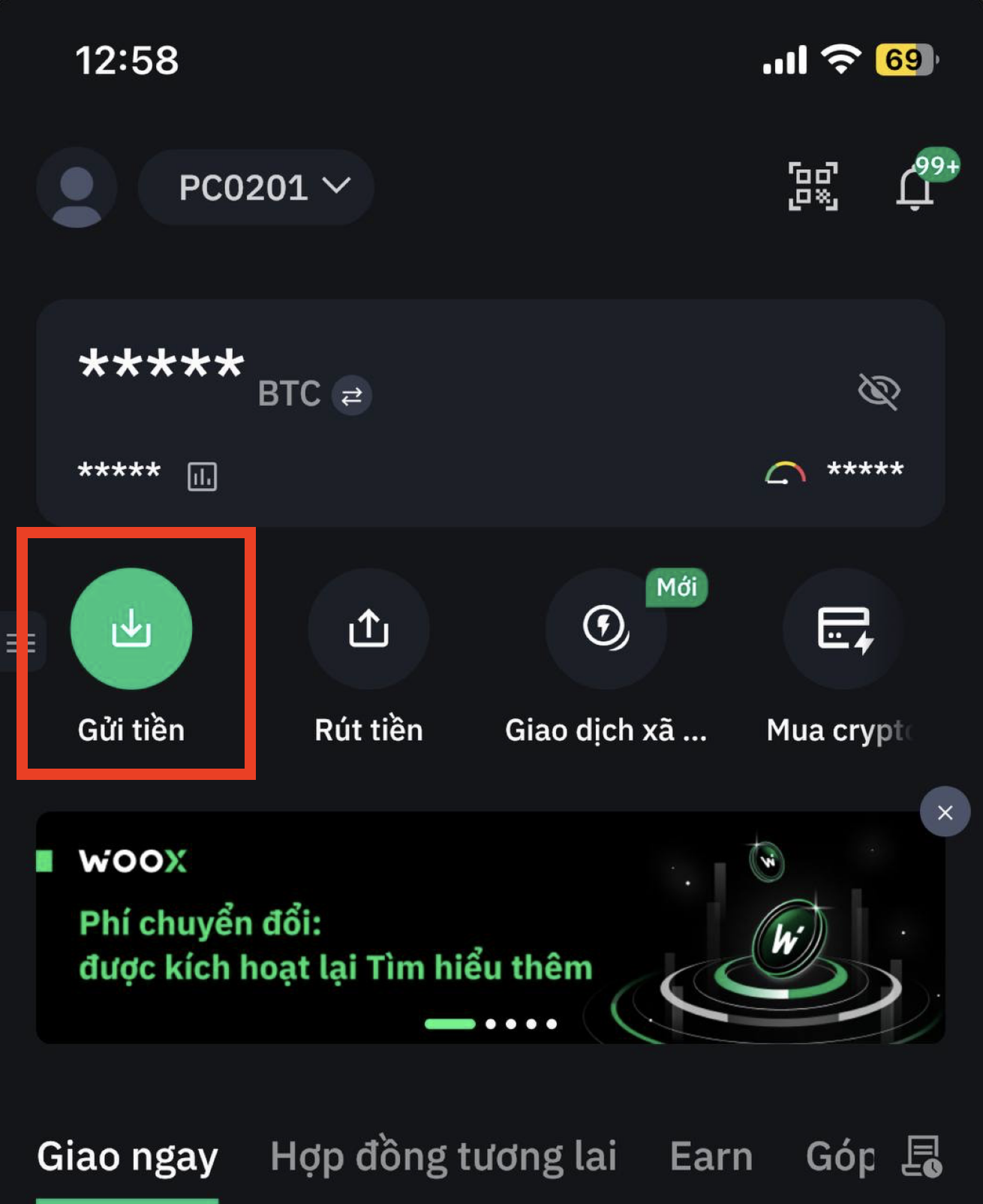Switch to Hợp đồng tương lai tab

point(443,1156)
